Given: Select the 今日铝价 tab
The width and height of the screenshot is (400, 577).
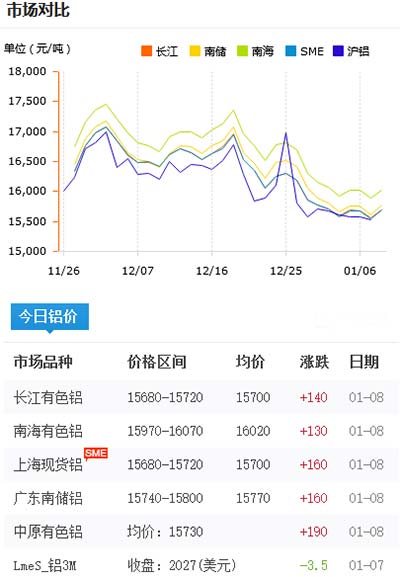Looking at the screenshot, I should [50, 317].
